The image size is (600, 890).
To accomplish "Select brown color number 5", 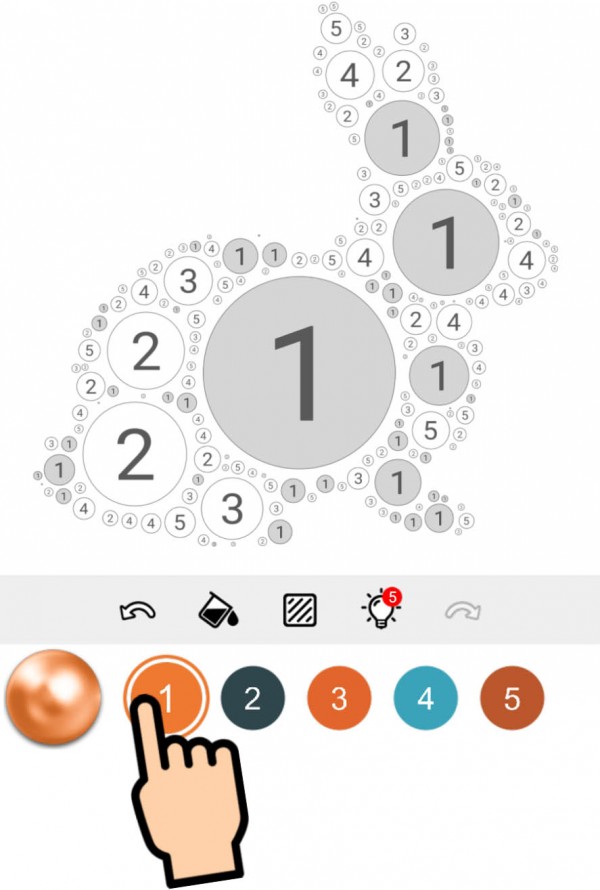I will coord(512,698).
